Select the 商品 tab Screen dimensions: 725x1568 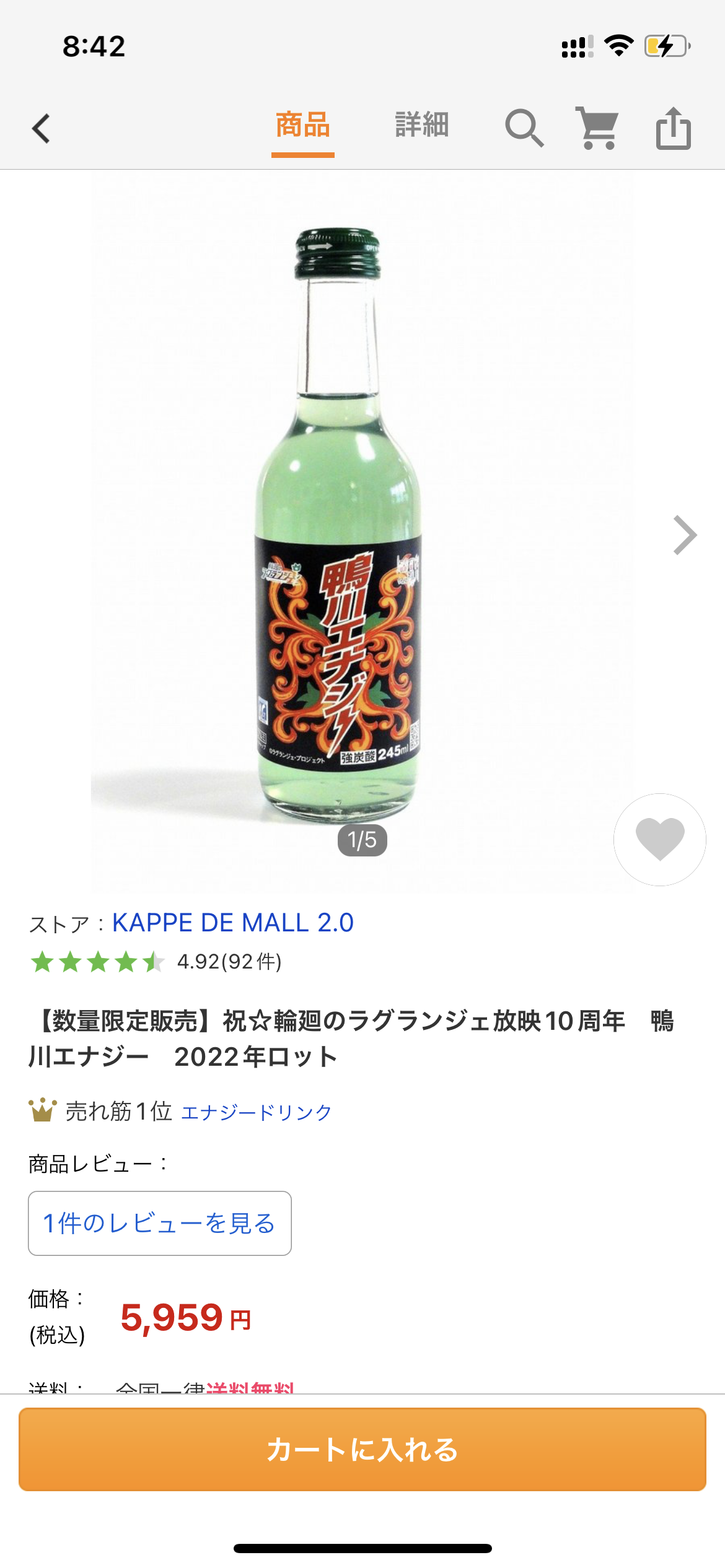(x=302, y=126)
